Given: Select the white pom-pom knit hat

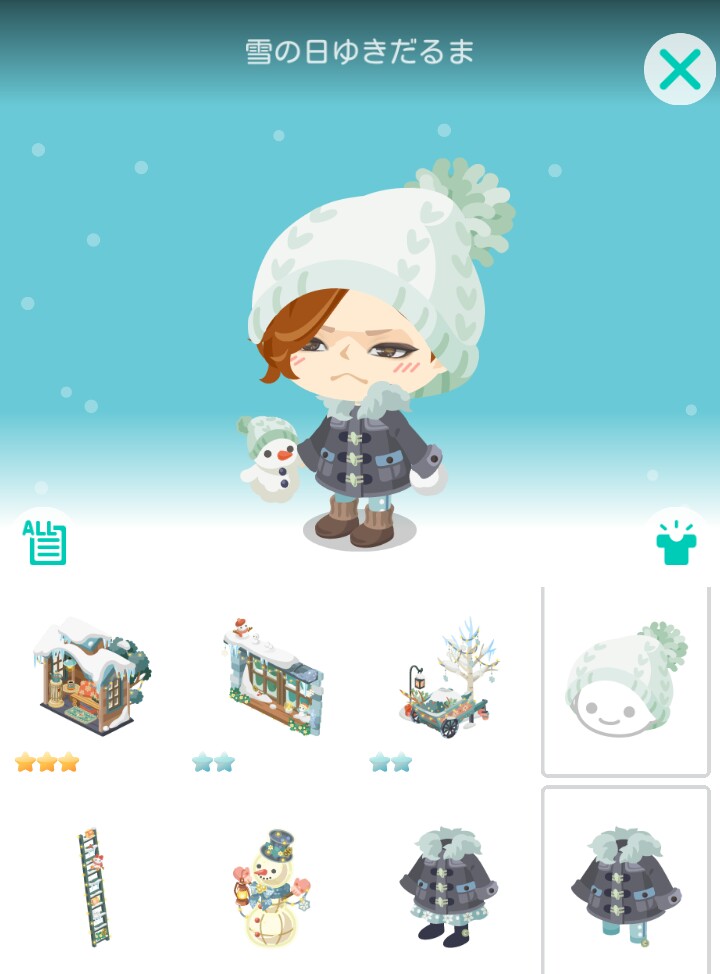Looking at the screenshot, I should pyautogui.click(x=625, y=680).
